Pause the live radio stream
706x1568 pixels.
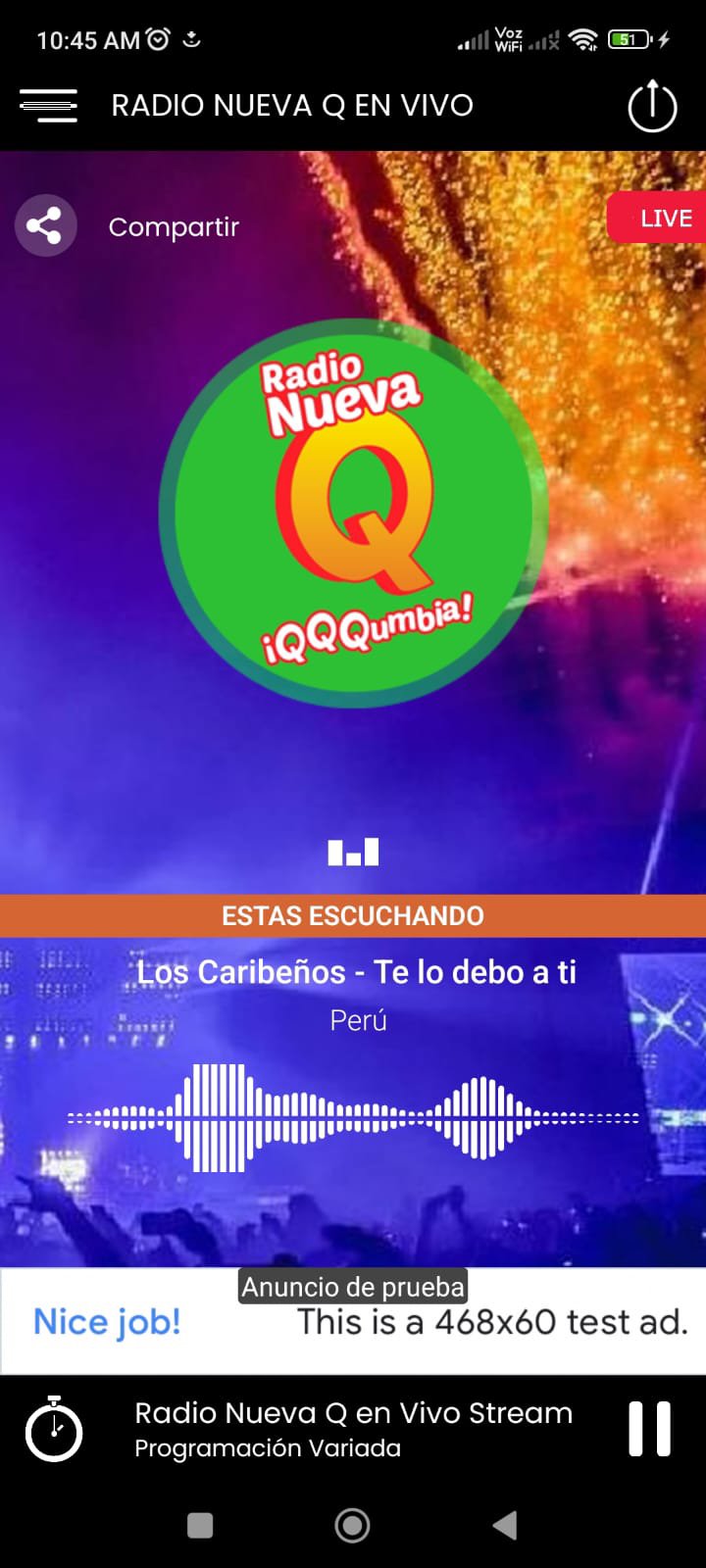(x=650, y=1430)
